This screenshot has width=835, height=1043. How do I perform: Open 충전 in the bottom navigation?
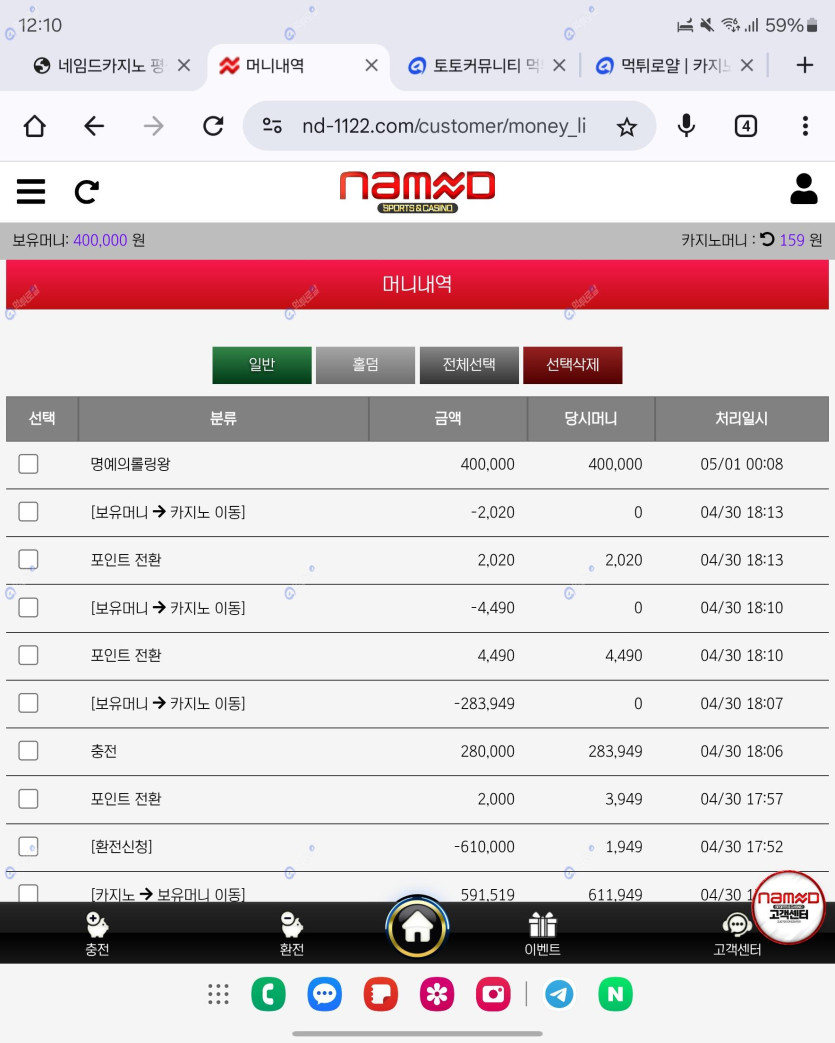click(x=97, y=934)
